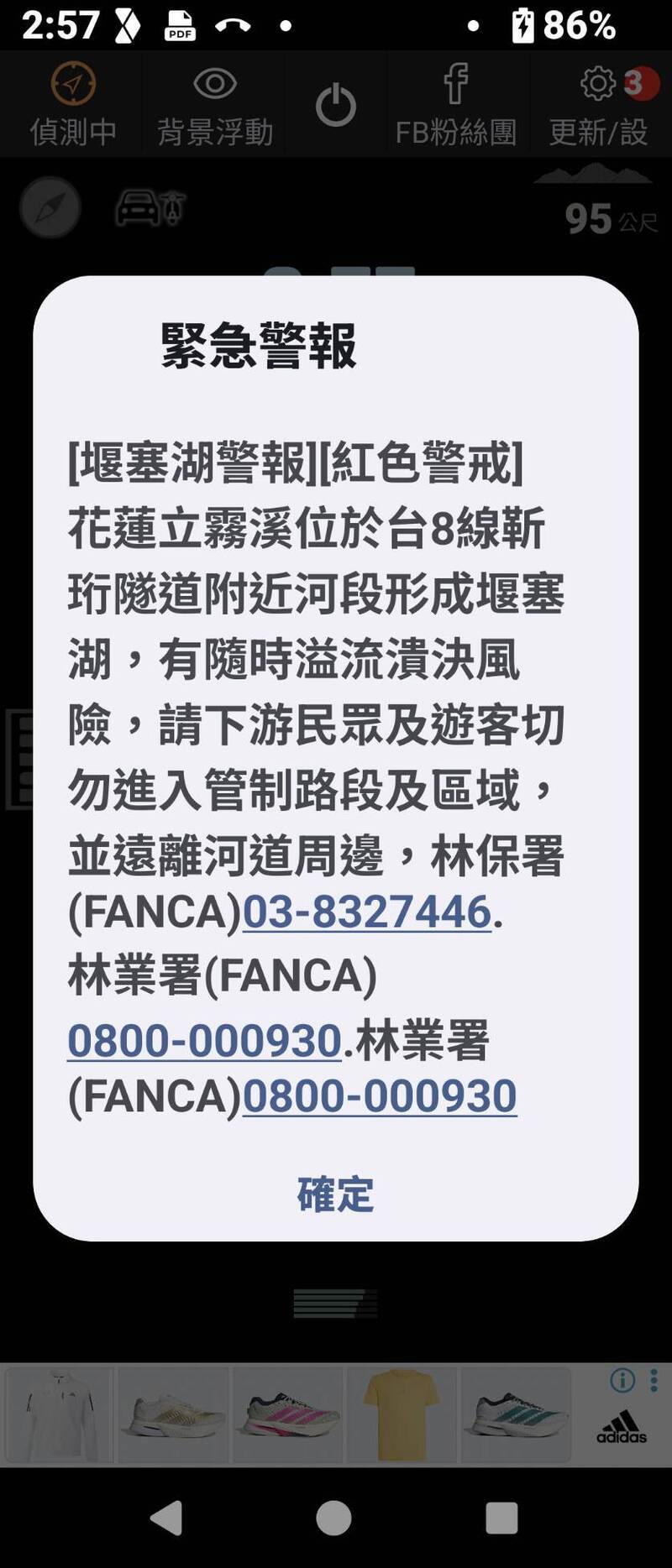
Task: Dial the last 0800-000930 link in the alert
Action: [379, 1095]
